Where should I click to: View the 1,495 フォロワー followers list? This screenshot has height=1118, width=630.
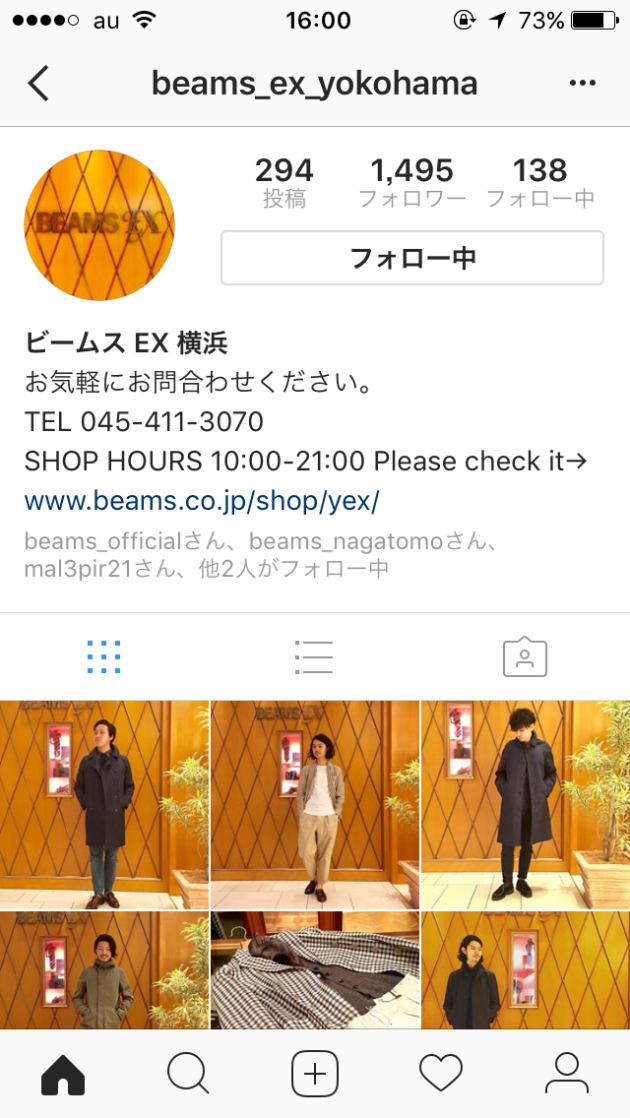point(412,182)
